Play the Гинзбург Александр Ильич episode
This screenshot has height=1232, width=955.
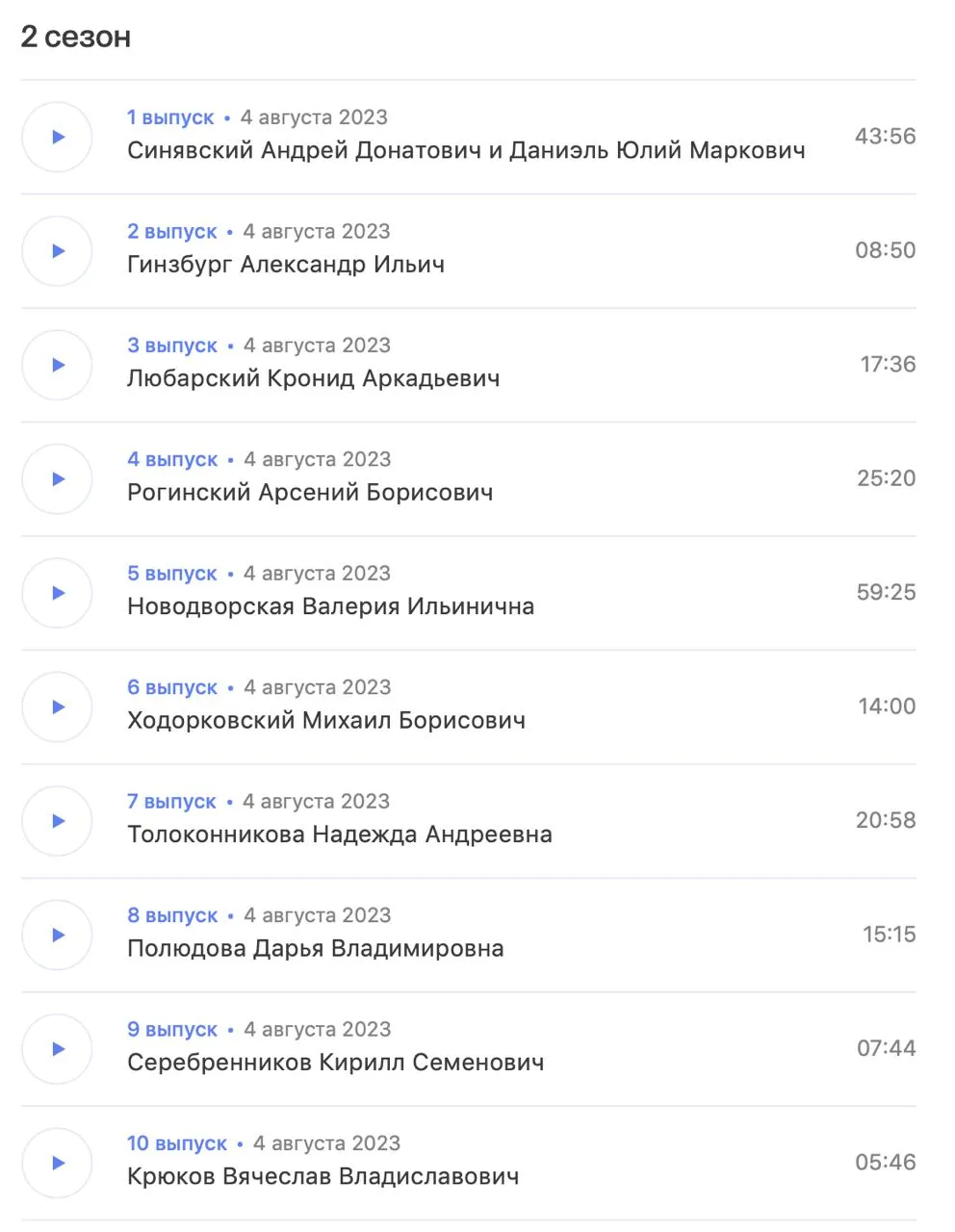point(57,251)
